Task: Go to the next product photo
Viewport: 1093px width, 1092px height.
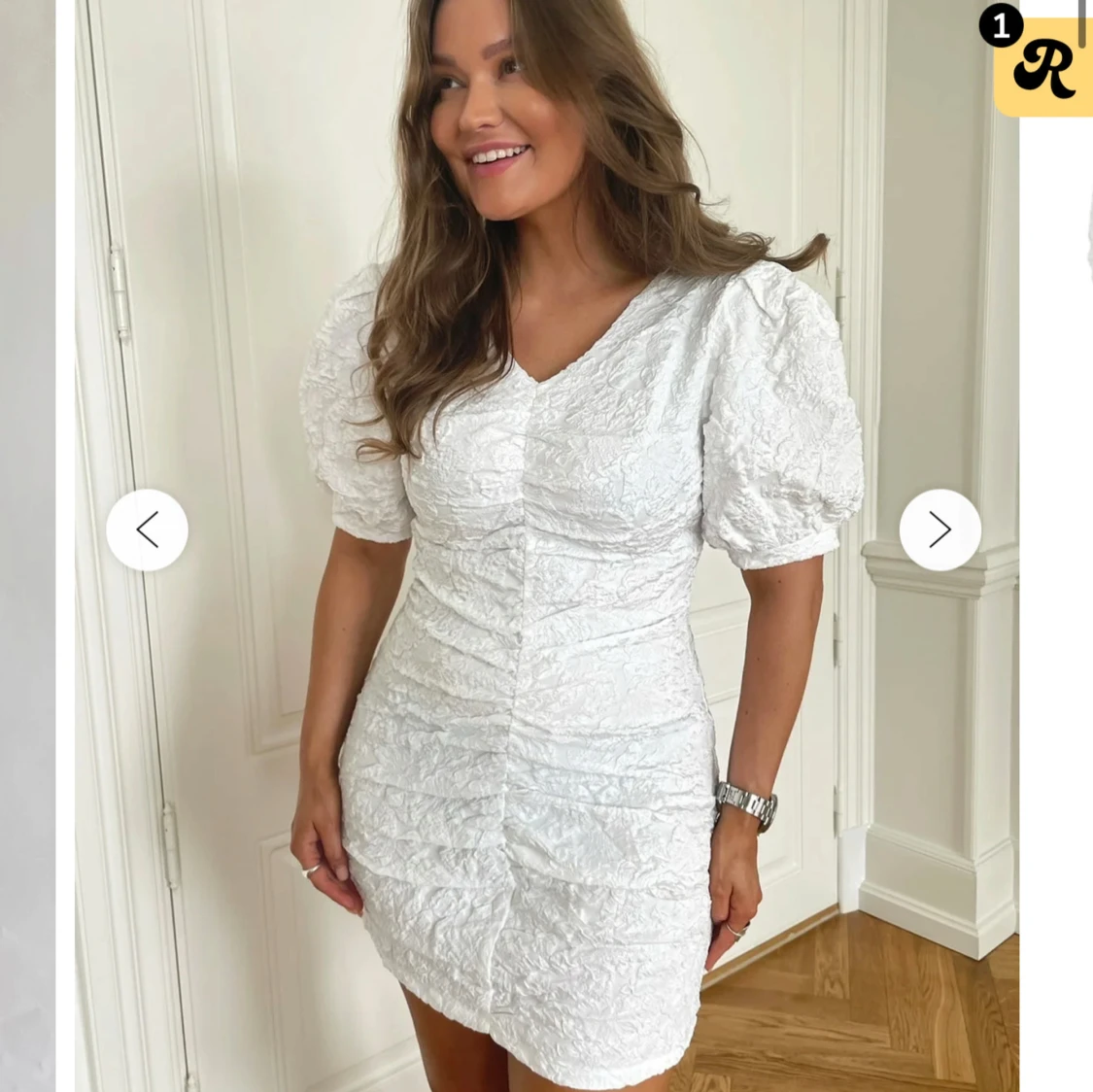Action: 939,529
